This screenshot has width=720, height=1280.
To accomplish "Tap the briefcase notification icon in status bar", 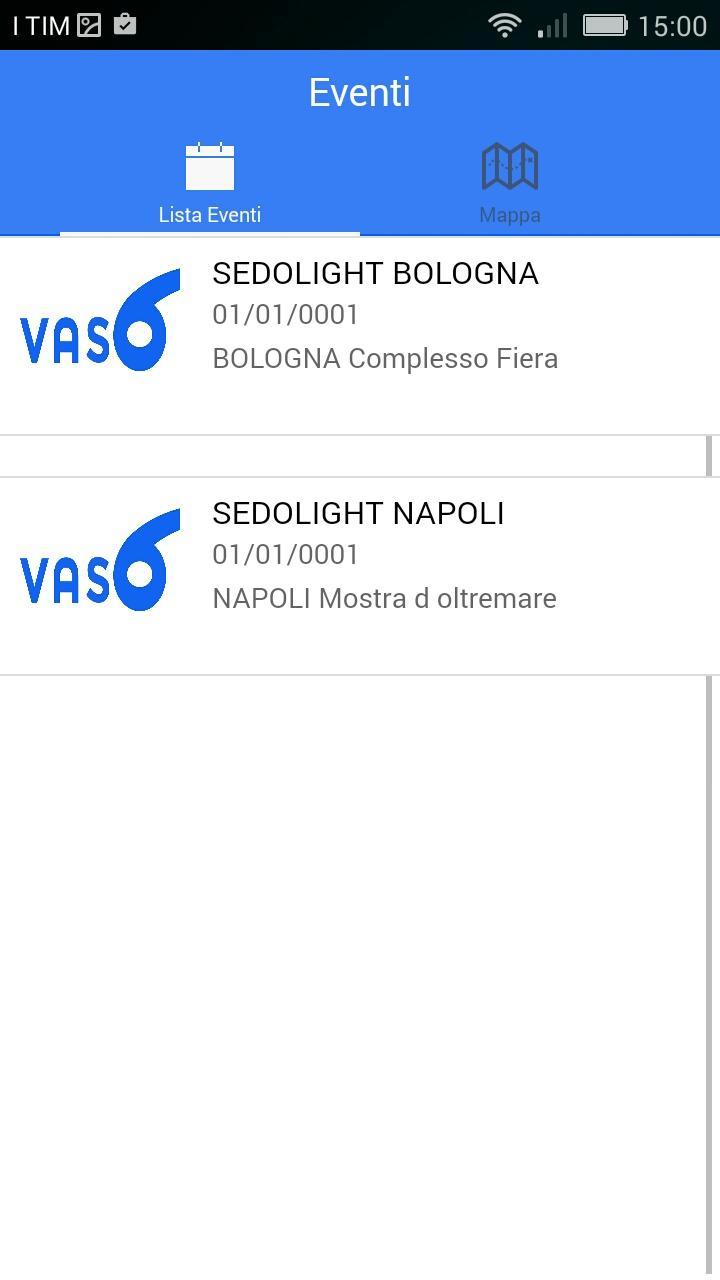I will [126, 24].
